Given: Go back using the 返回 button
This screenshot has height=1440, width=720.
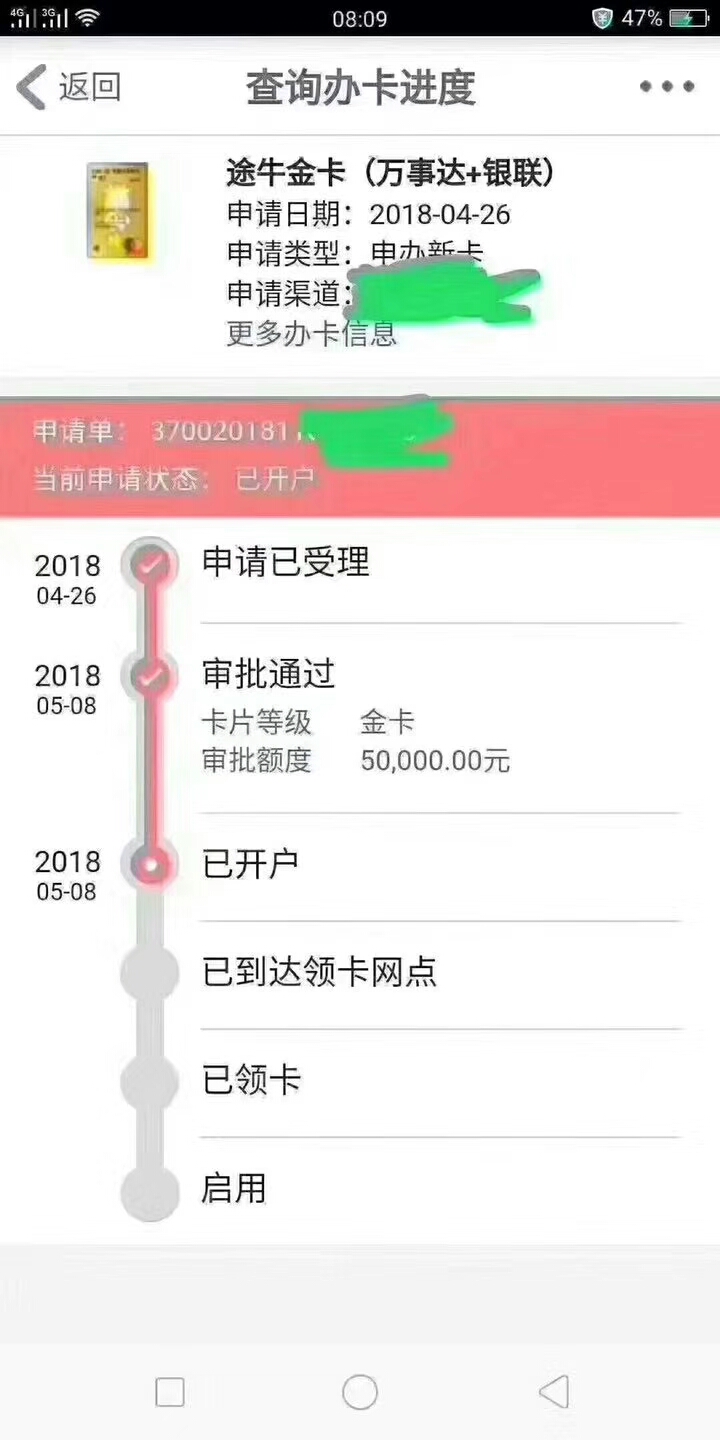Looking at the screenshot, I should coord(69,88).
